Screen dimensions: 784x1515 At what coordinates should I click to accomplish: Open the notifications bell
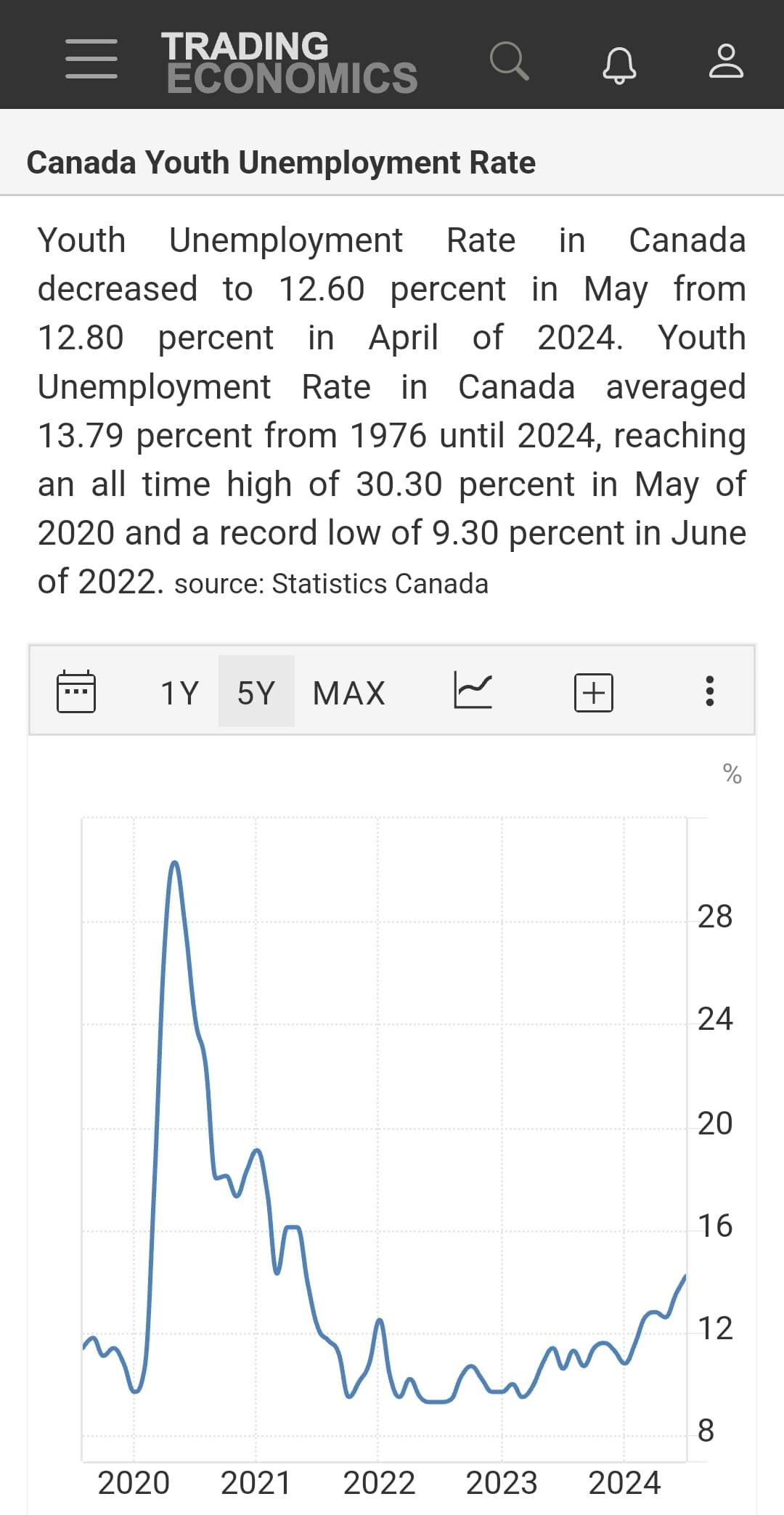pos(619,65)
